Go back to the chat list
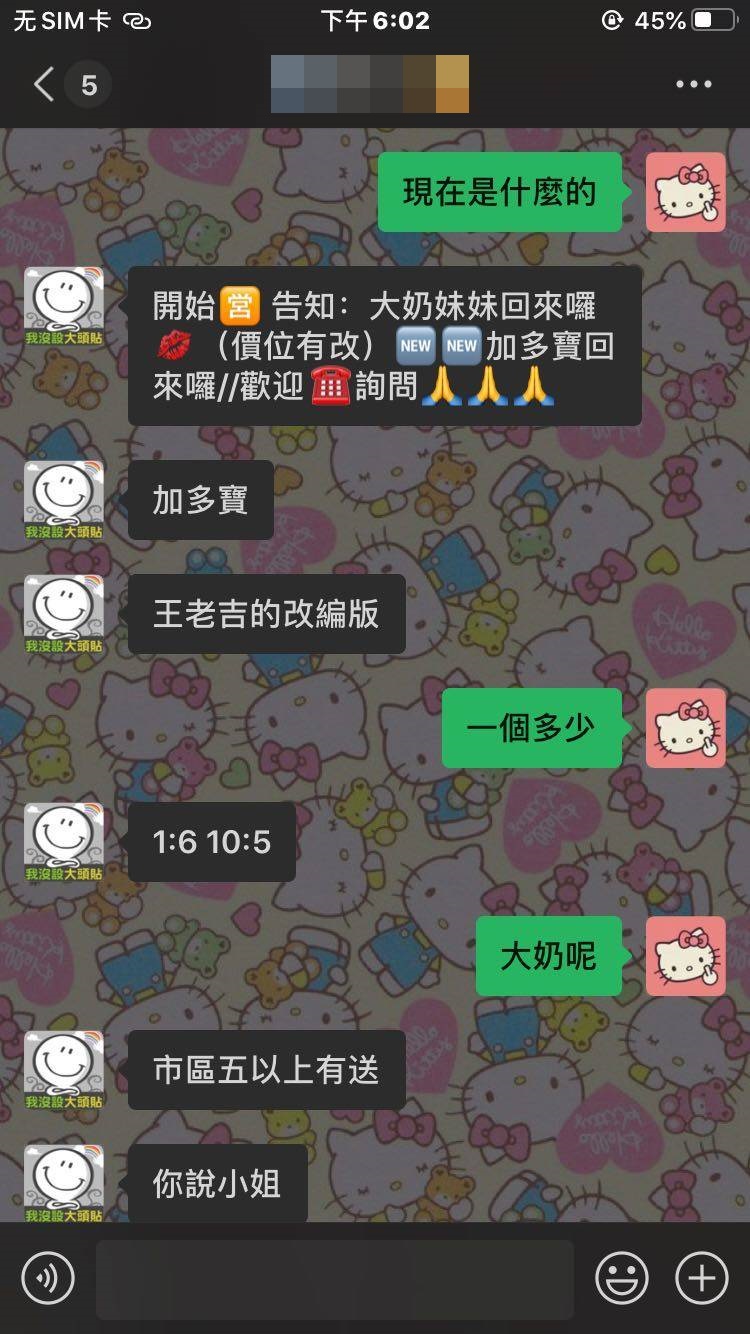The width and height of the screenshot is (750, 1334). (x=45, y=85)
